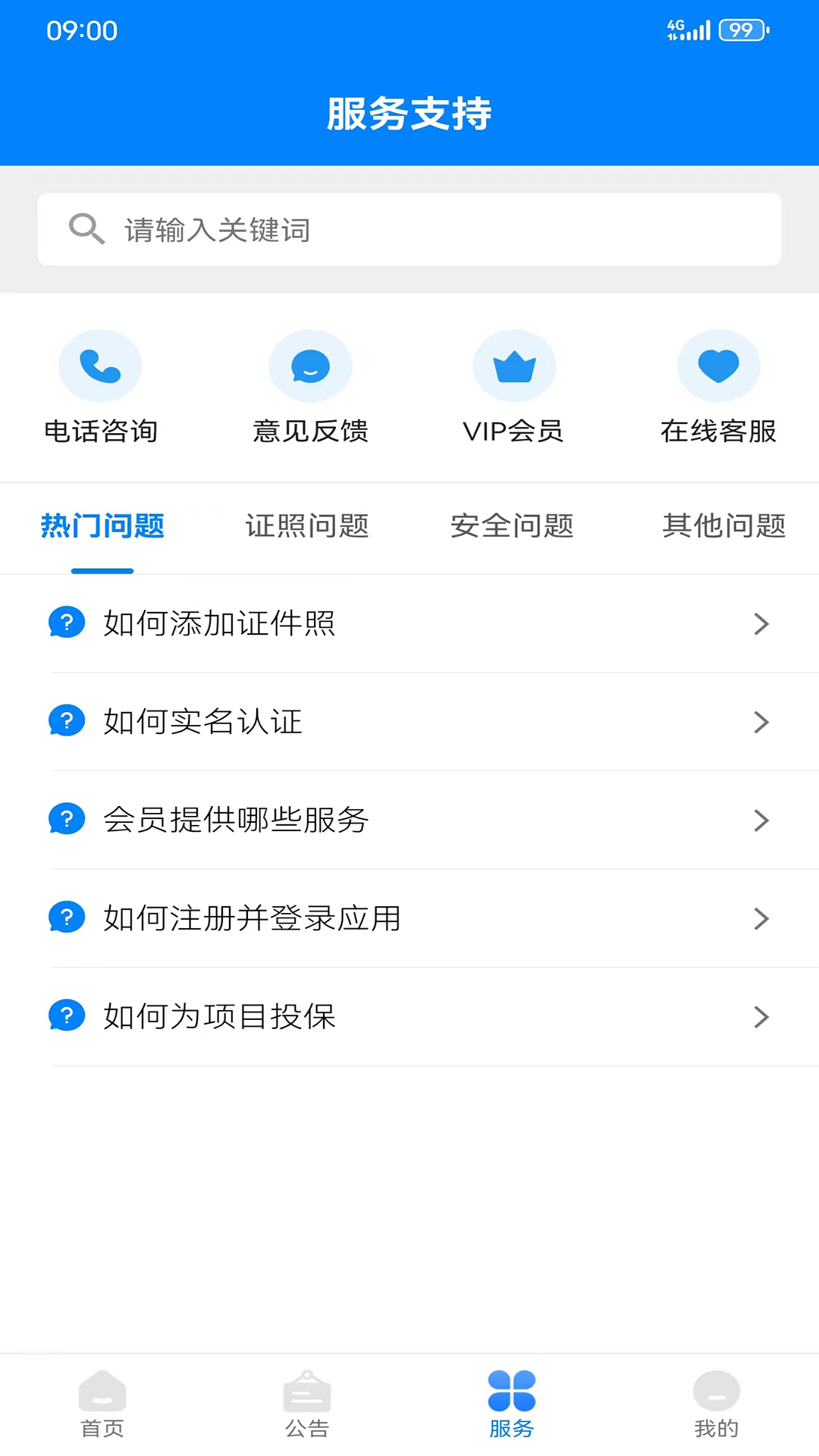Open 会员提供哪些服务 FAQ entry
The width and height of the screenshot is (819, 1456).
[x=409, y=821]
